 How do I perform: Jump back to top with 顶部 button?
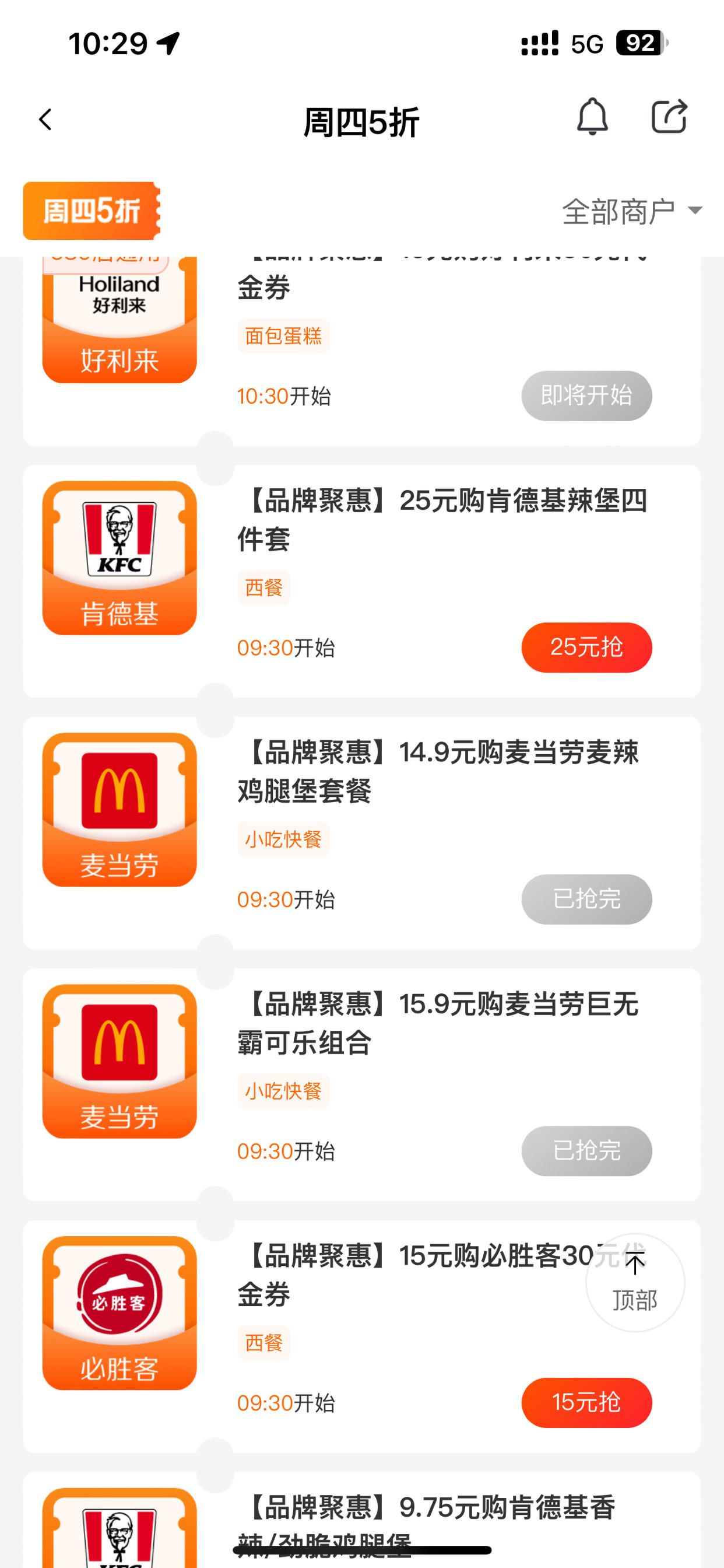635,1283
